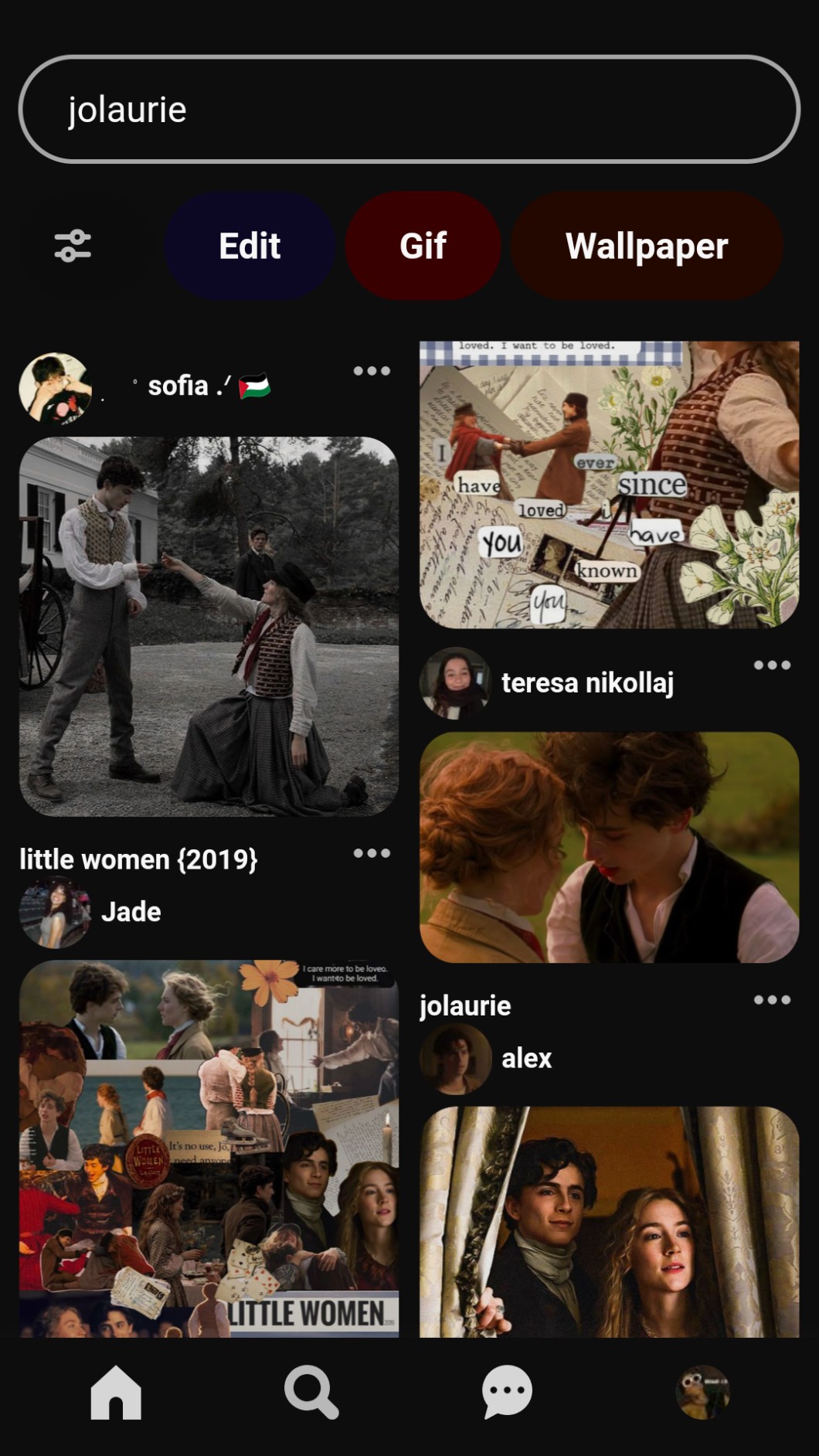Visit sofia's profile via avatar

point(56,388)
